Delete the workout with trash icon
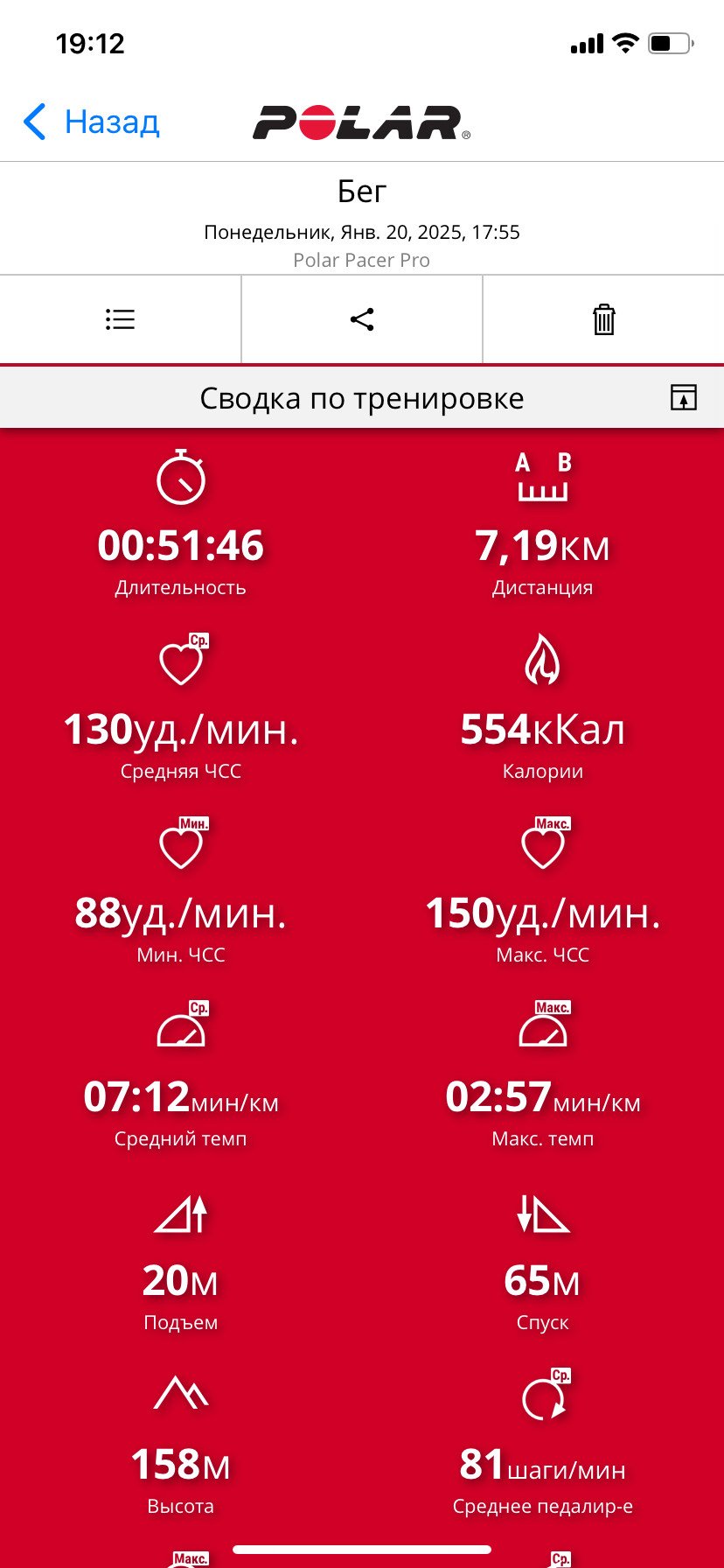724x1568 pixels. (604, 319)
